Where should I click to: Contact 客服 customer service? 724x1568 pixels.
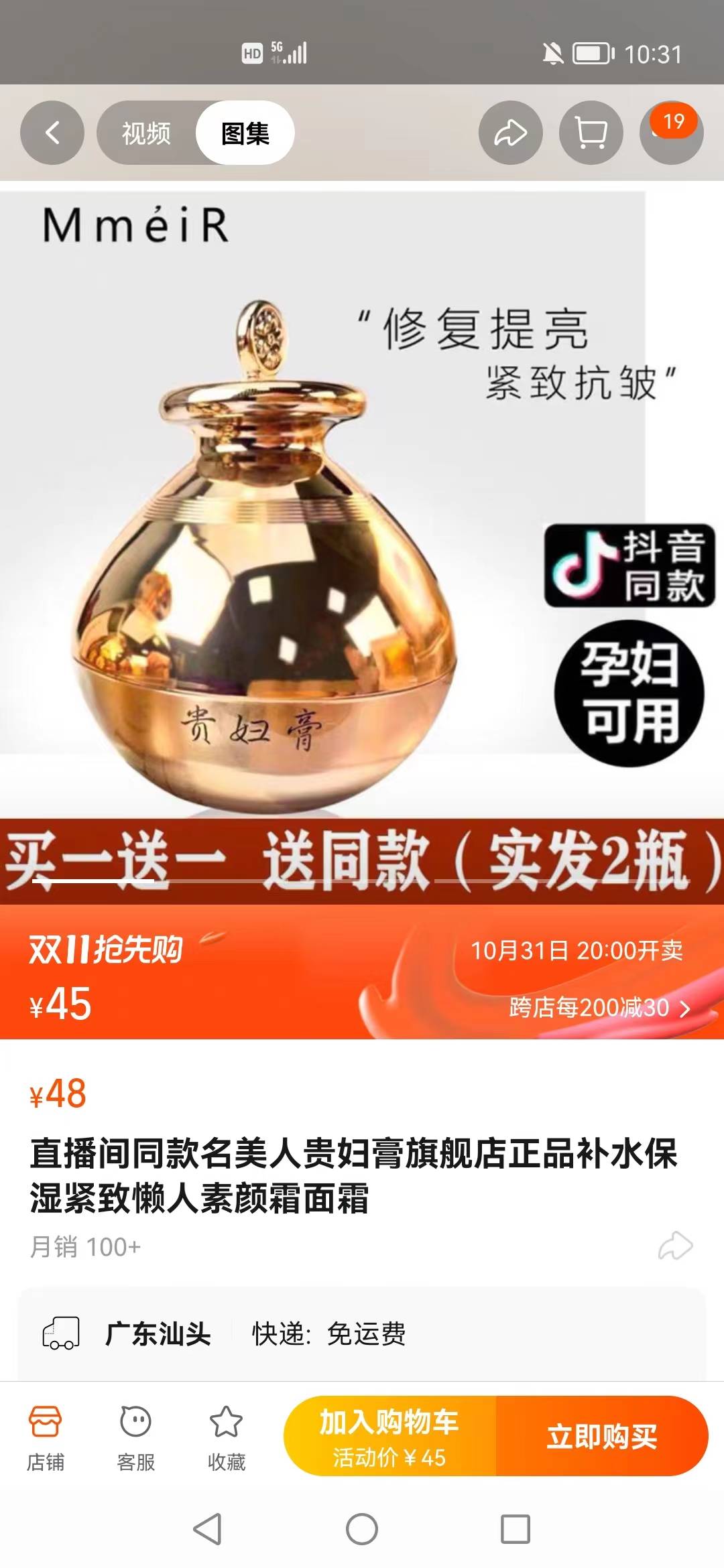click(x=135, y=1437)
